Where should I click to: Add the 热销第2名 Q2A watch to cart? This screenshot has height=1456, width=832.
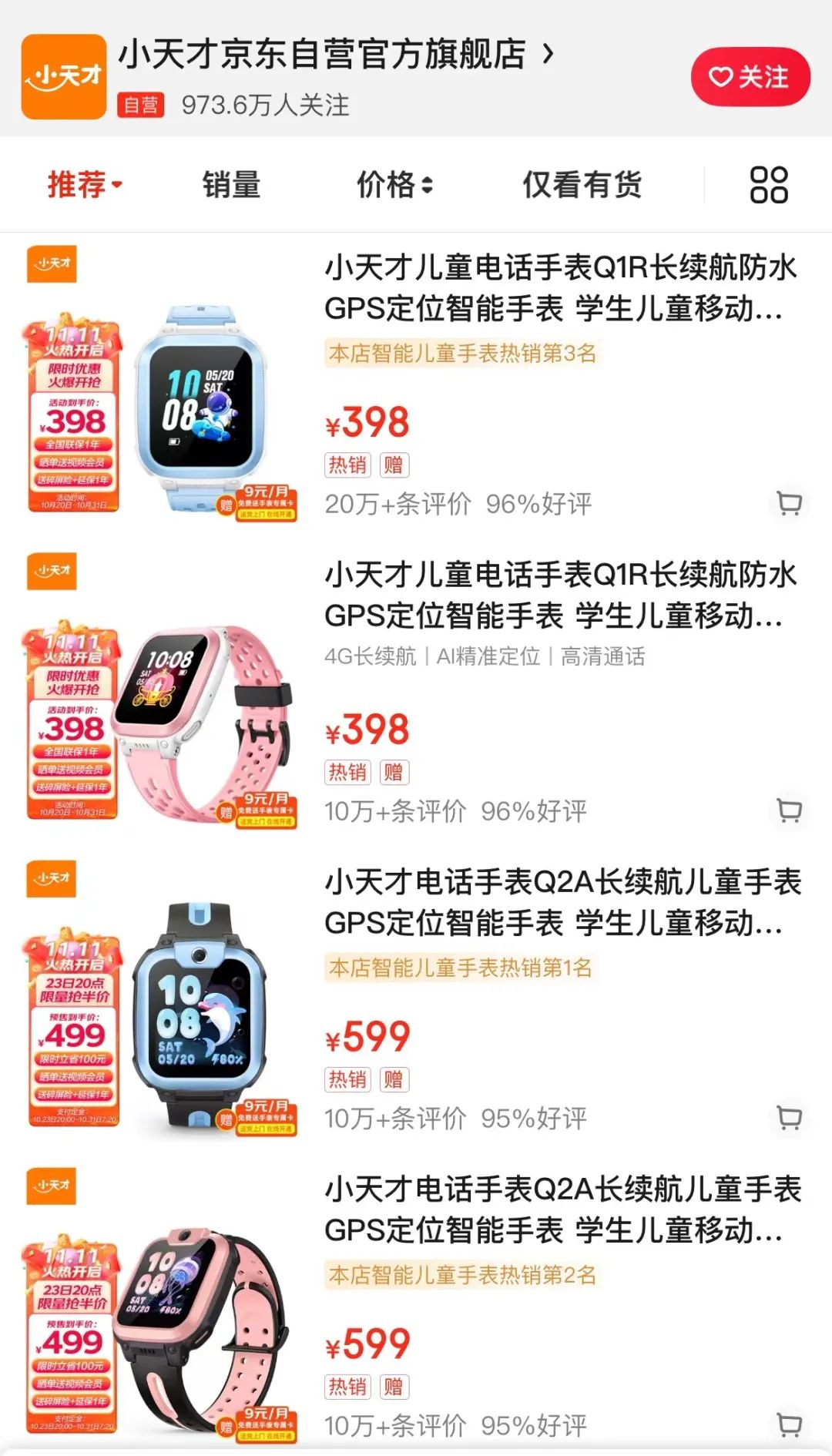point(789,1424)
